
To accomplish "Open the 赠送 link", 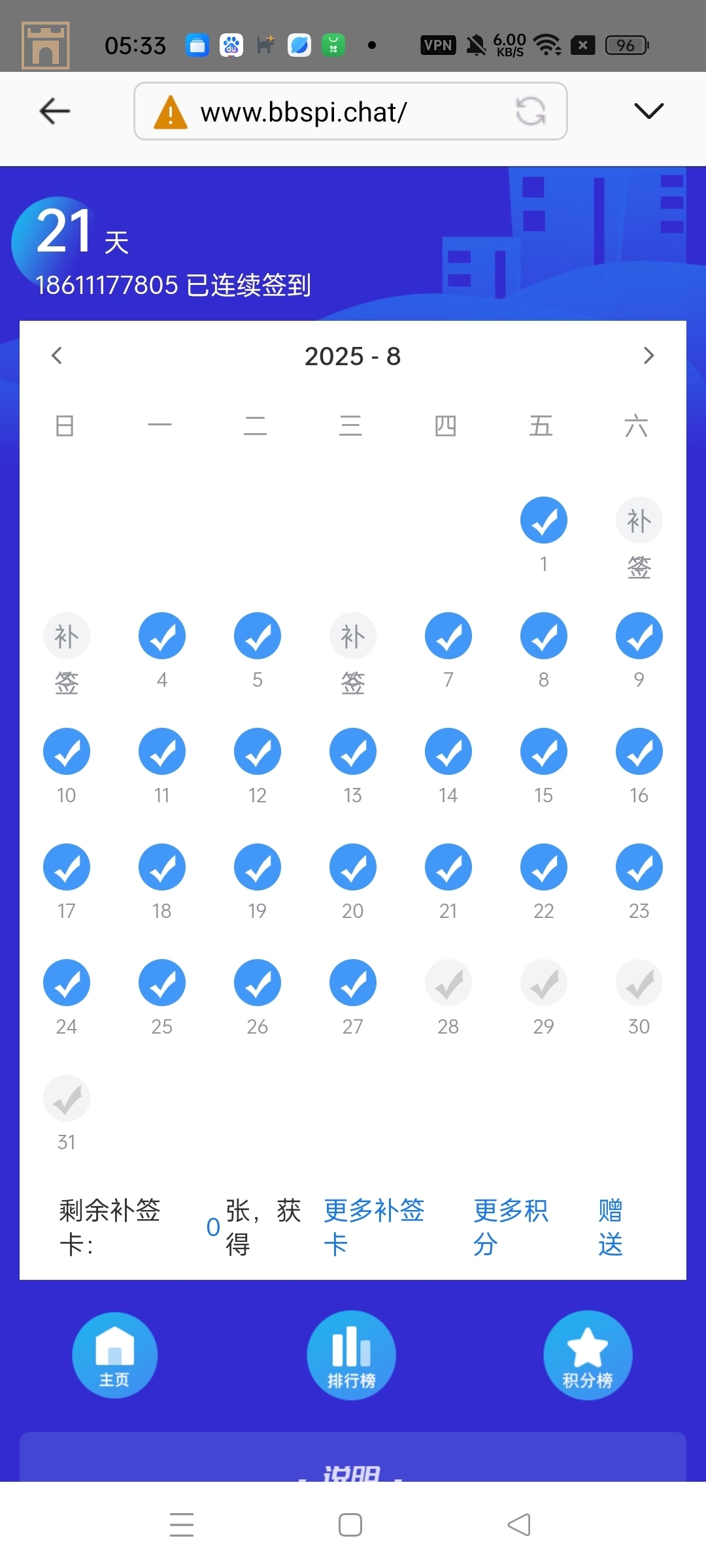I will click(x=610, y=1227).
